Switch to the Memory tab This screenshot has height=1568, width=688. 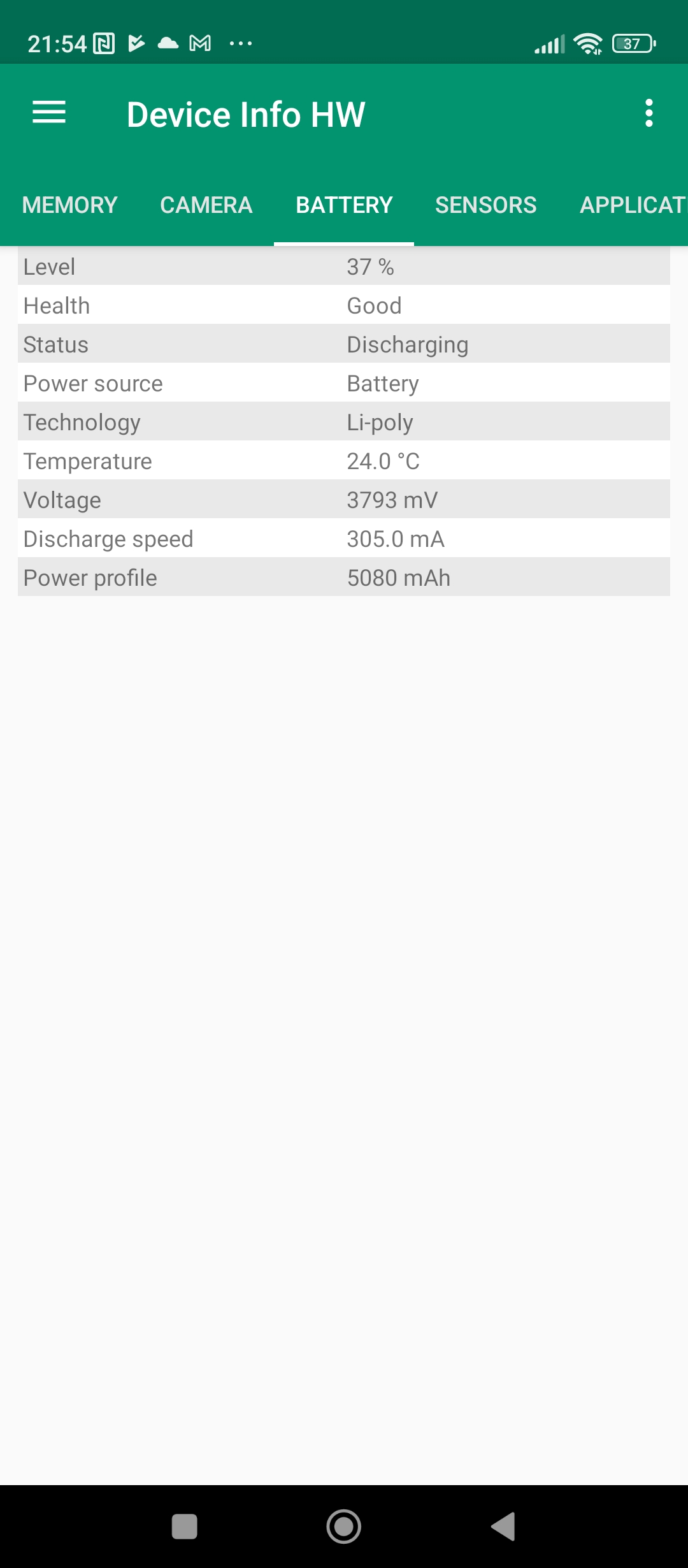70,205
